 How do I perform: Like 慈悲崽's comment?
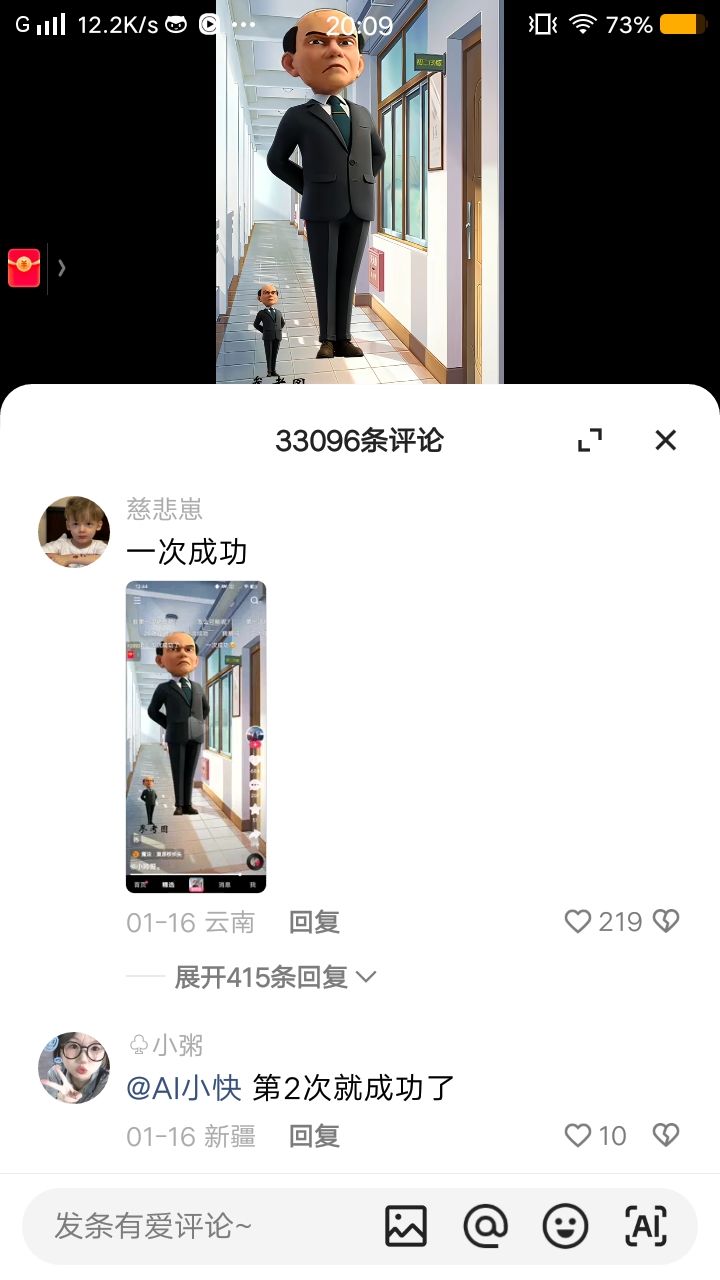(579, 921)
